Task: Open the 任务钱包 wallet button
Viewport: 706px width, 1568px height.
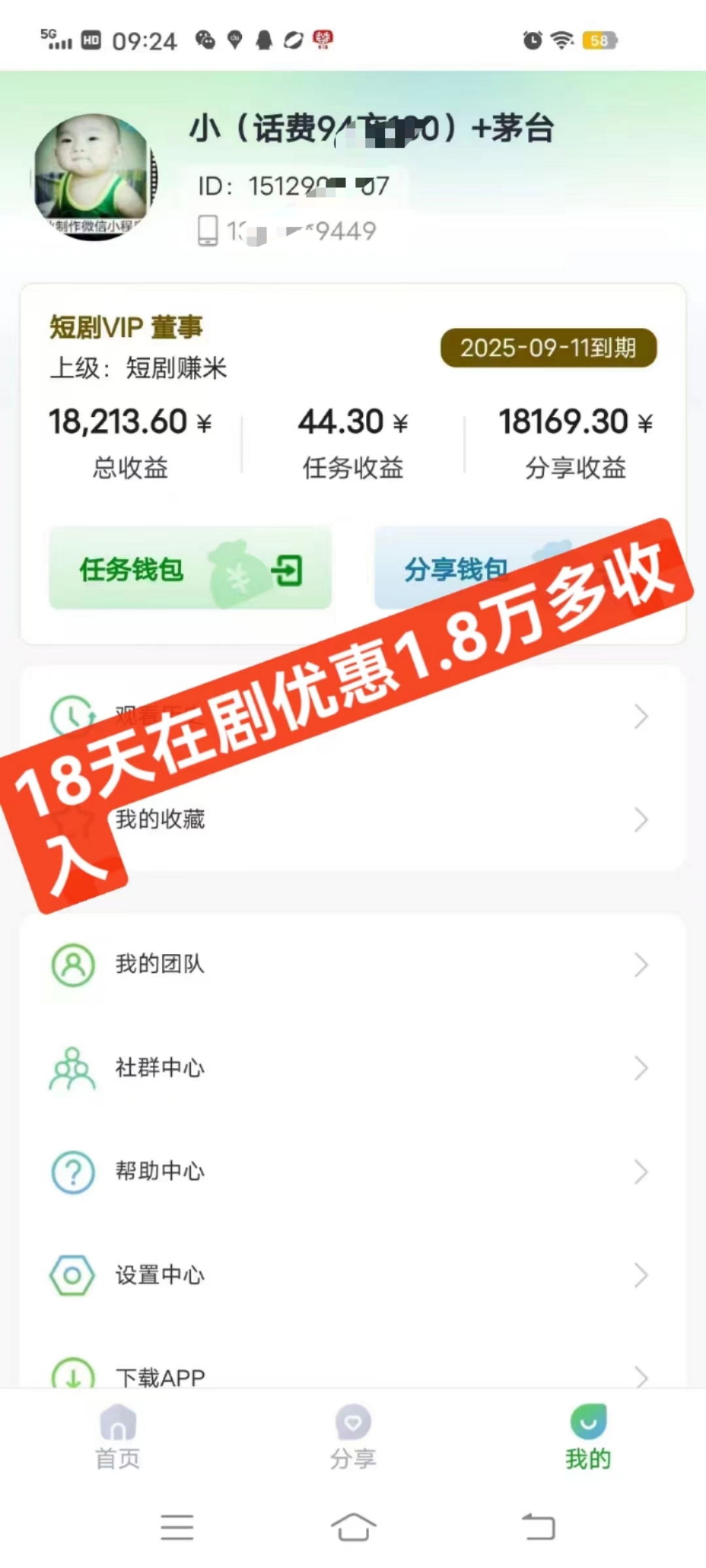Action: pyautogui.click(x=190, y=568)
